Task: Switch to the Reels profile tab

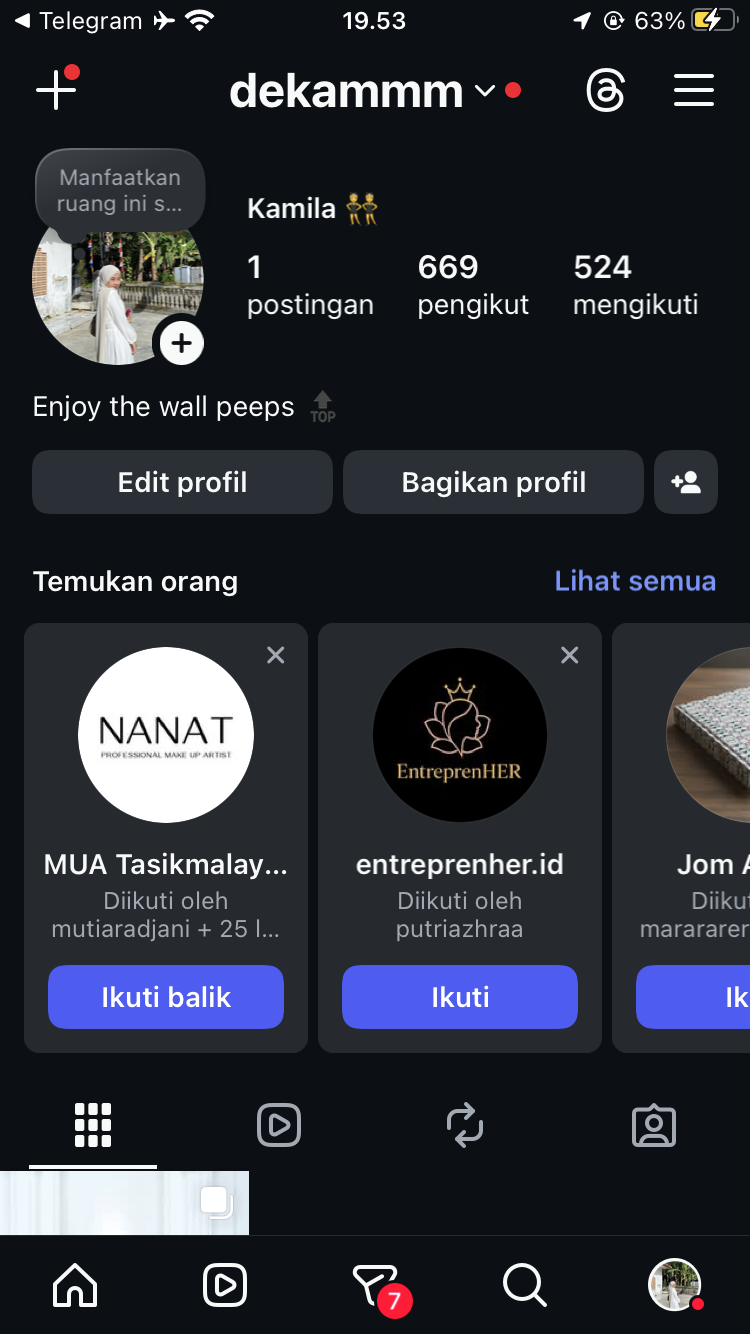Action: (x=279, y=1126)
